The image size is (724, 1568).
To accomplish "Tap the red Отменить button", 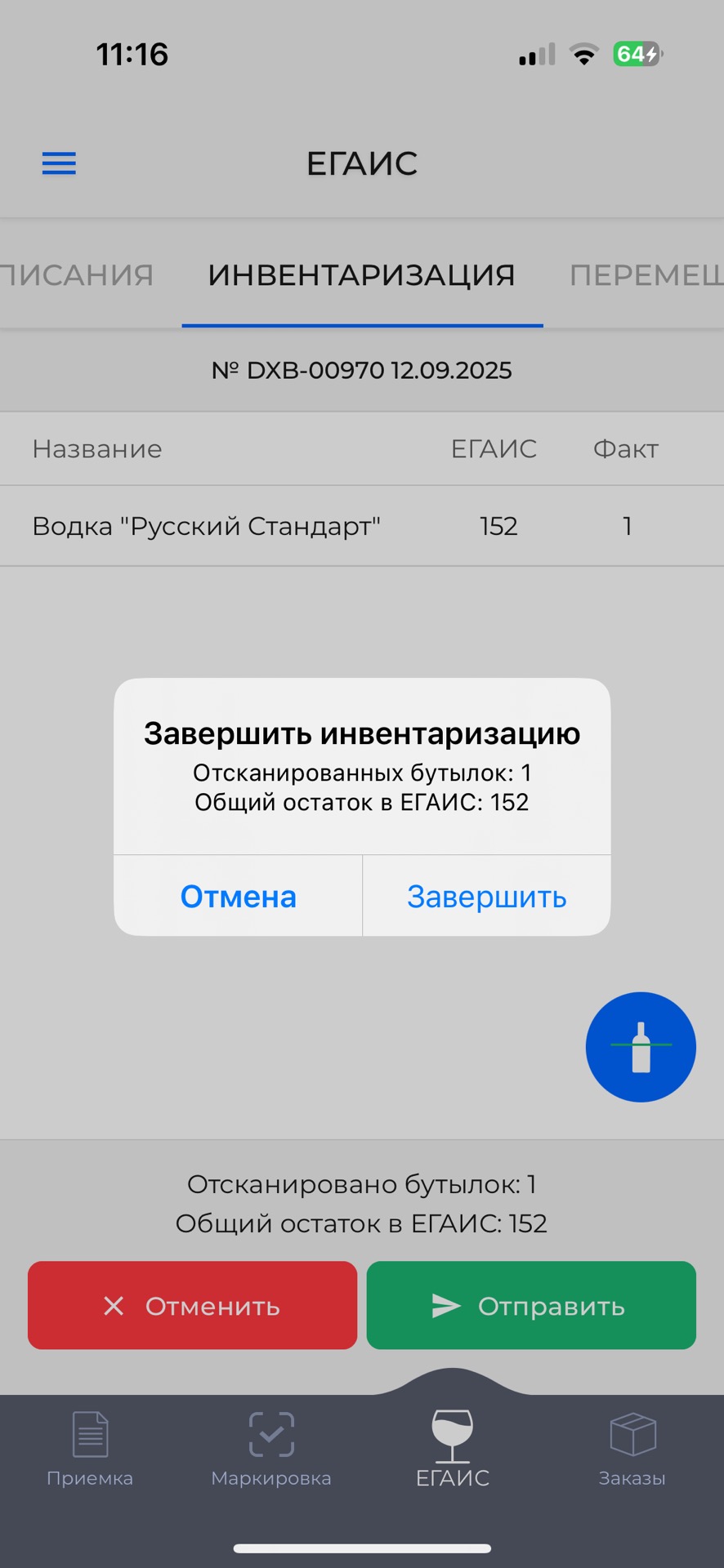I will (x=193, y=1306).
